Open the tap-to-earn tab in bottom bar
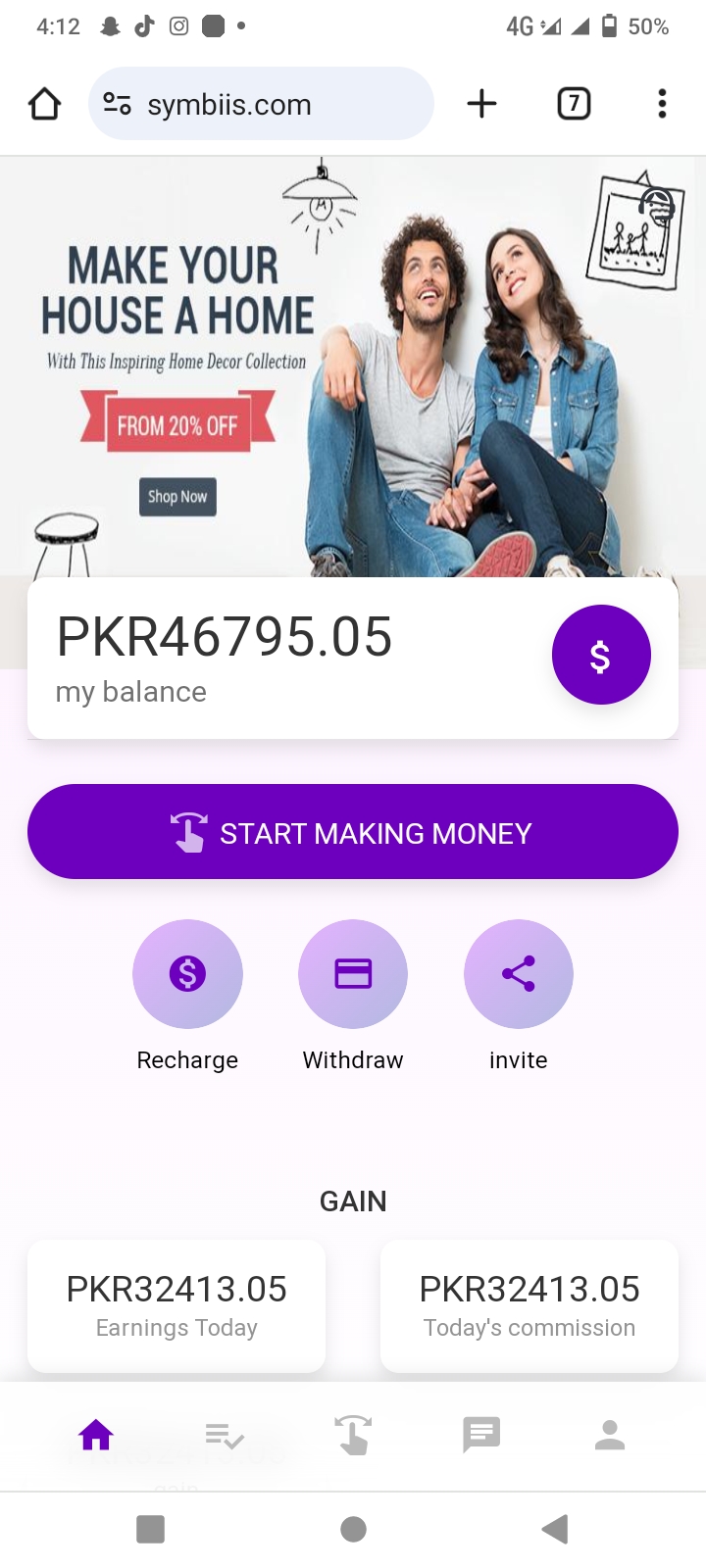706x1568 pixels. (353, 1436)
